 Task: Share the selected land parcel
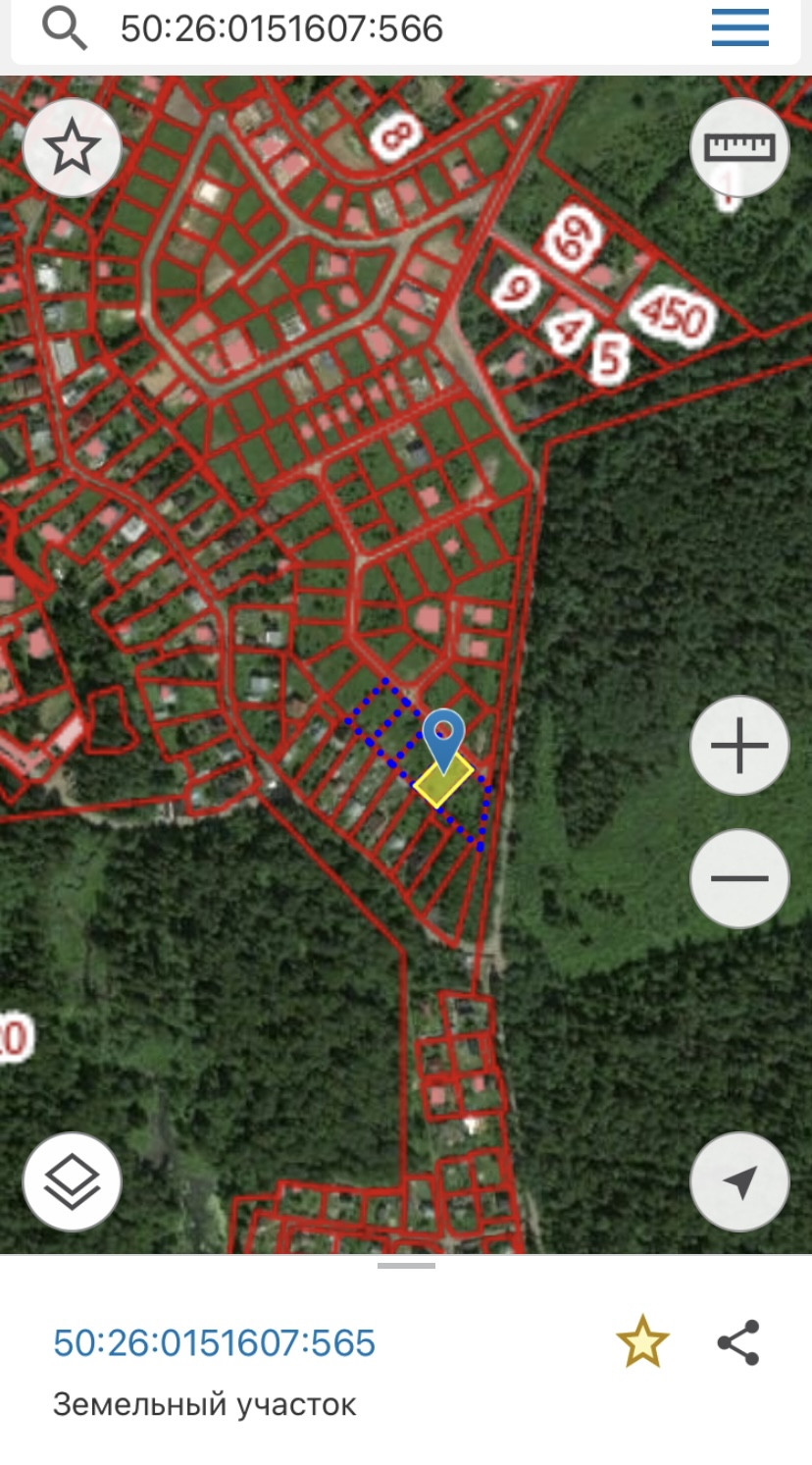pos(738,1342)
